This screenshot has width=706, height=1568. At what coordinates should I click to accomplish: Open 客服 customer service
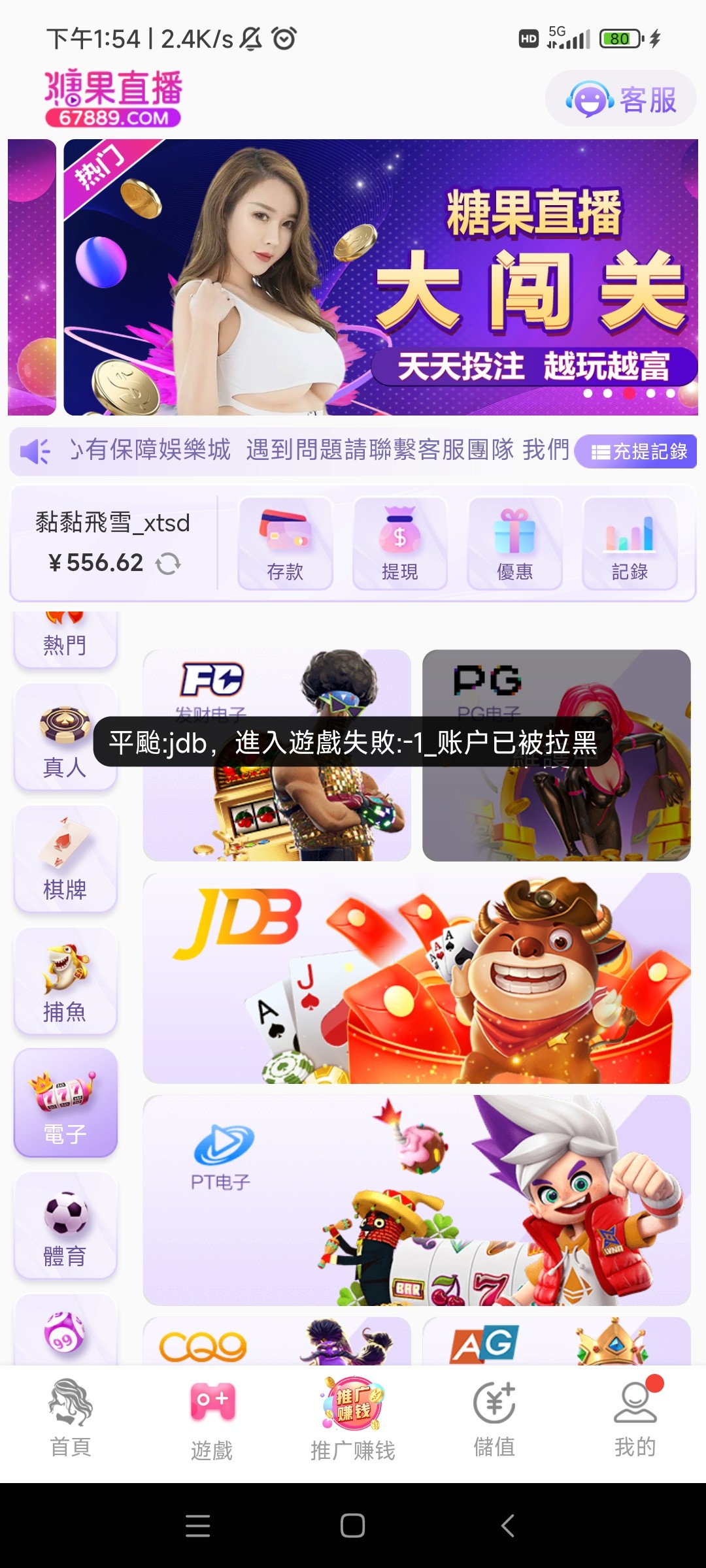(620, 99)
